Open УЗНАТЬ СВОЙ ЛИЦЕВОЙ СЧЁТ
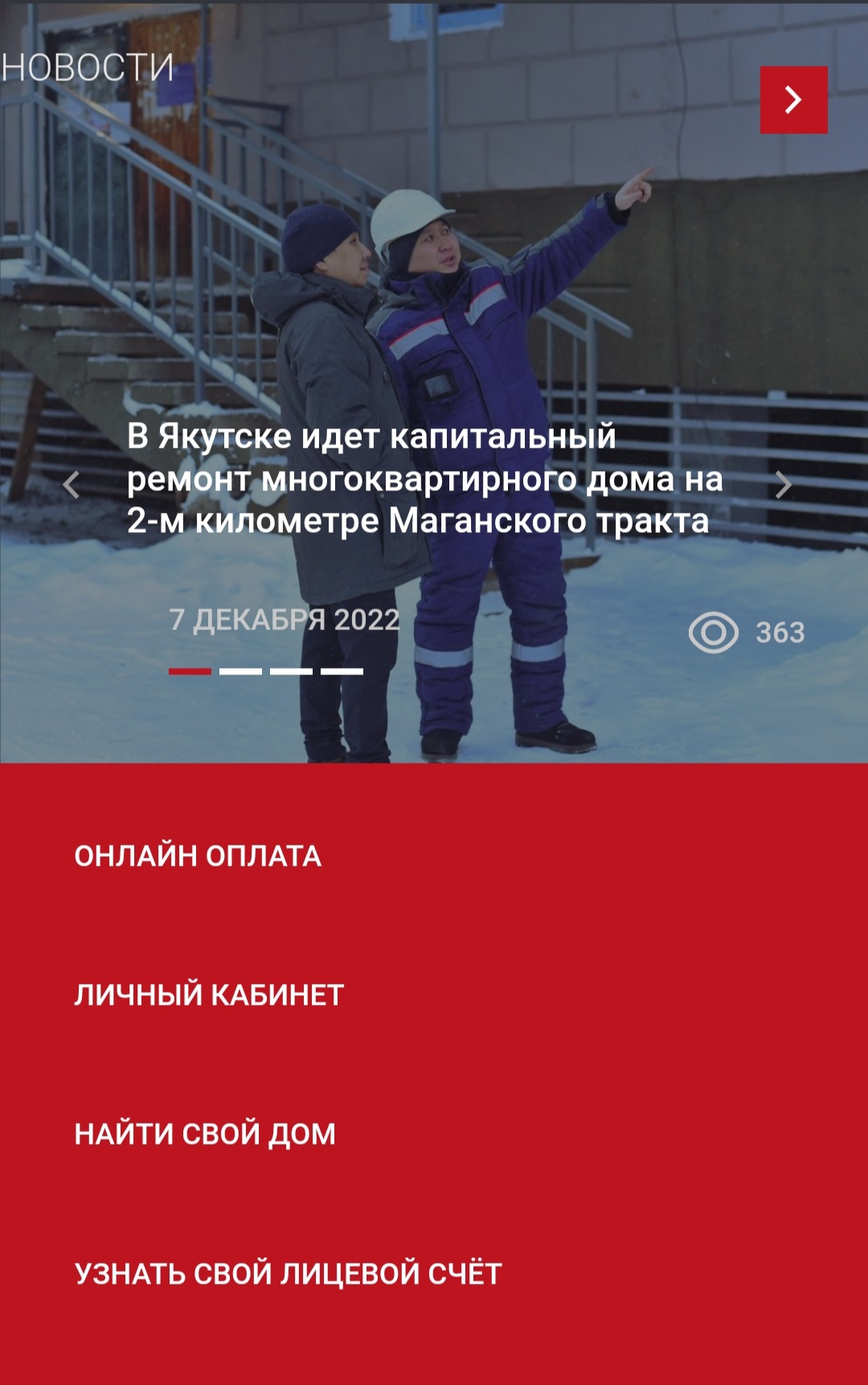The height and width of the screenshot is (1385, 868). [x=288, y=1274]
